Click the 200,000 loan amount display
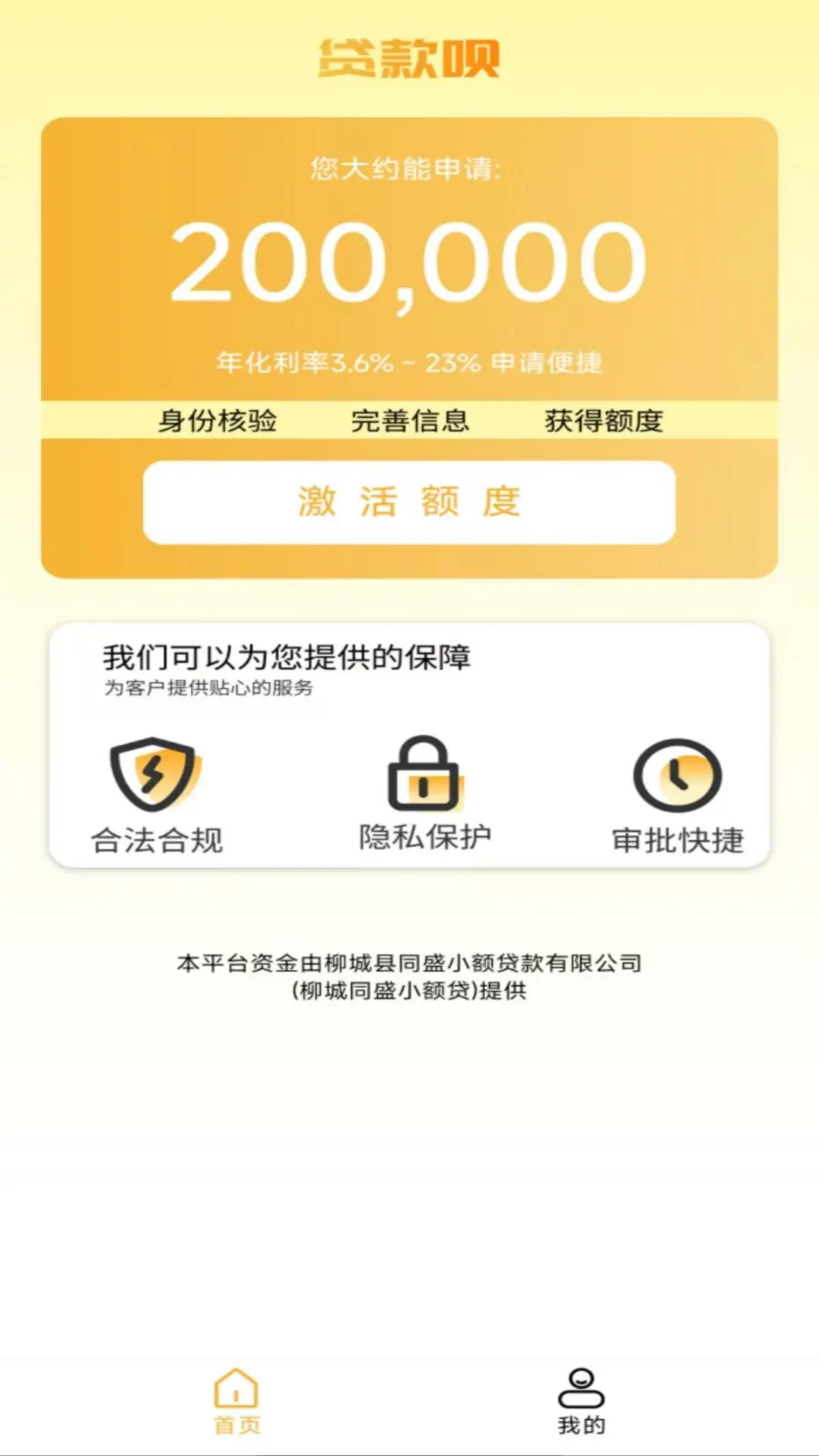 [409, 262]
